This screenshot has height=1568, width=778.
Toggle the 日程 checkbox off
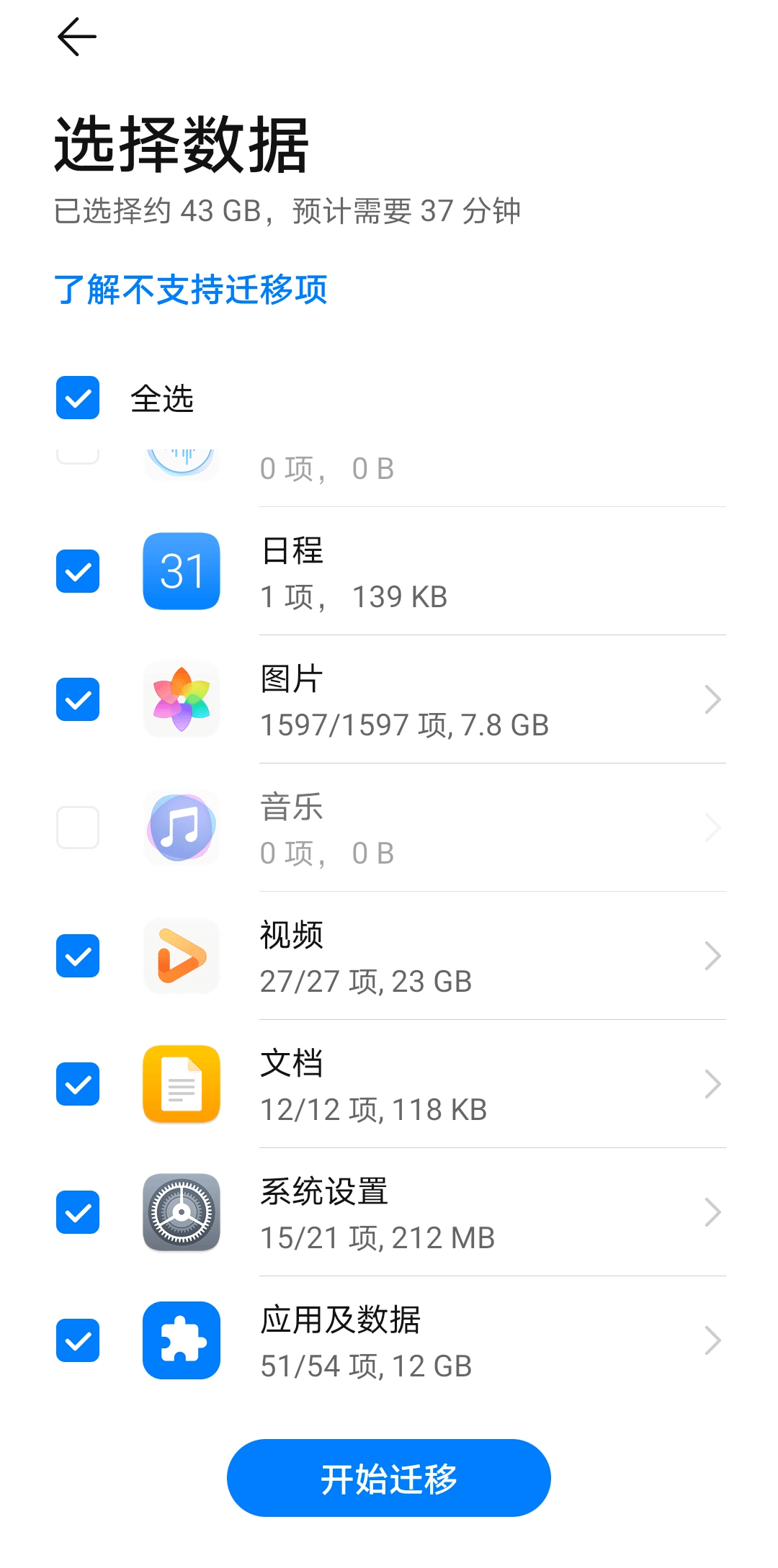[x=78, y=572]
